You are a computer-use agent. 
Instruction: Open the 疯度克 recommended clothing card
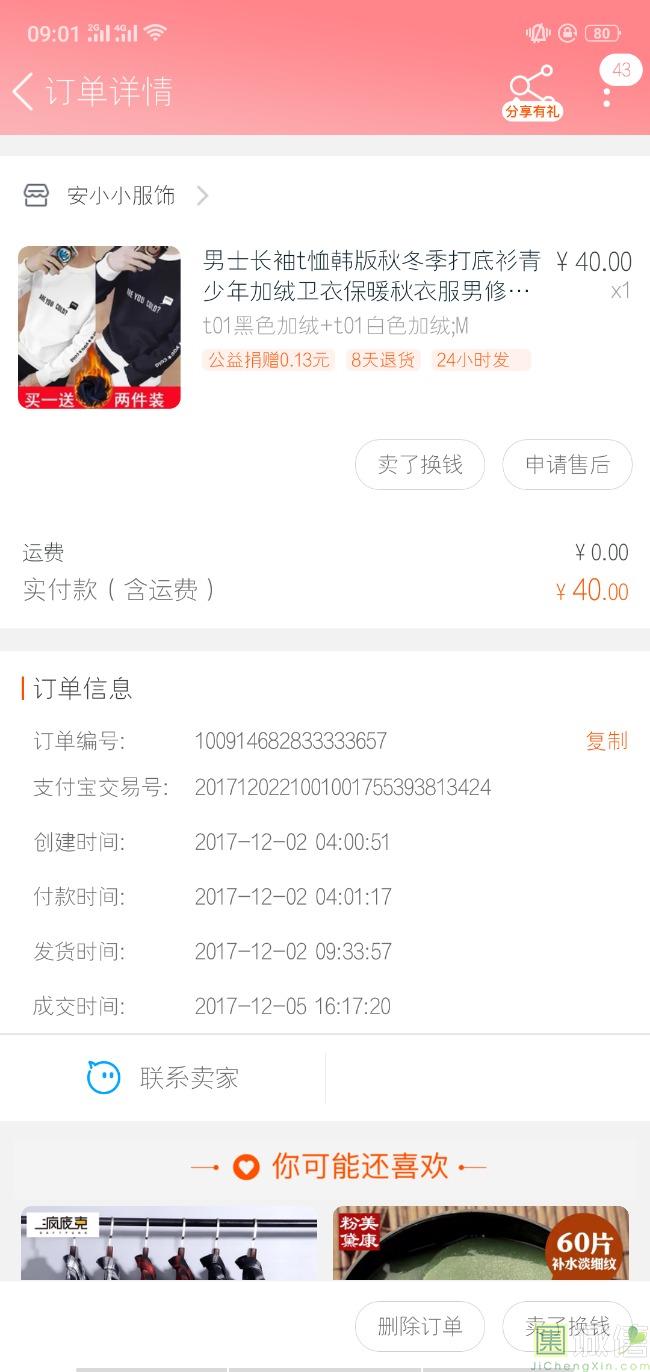tap(169, 1243)
